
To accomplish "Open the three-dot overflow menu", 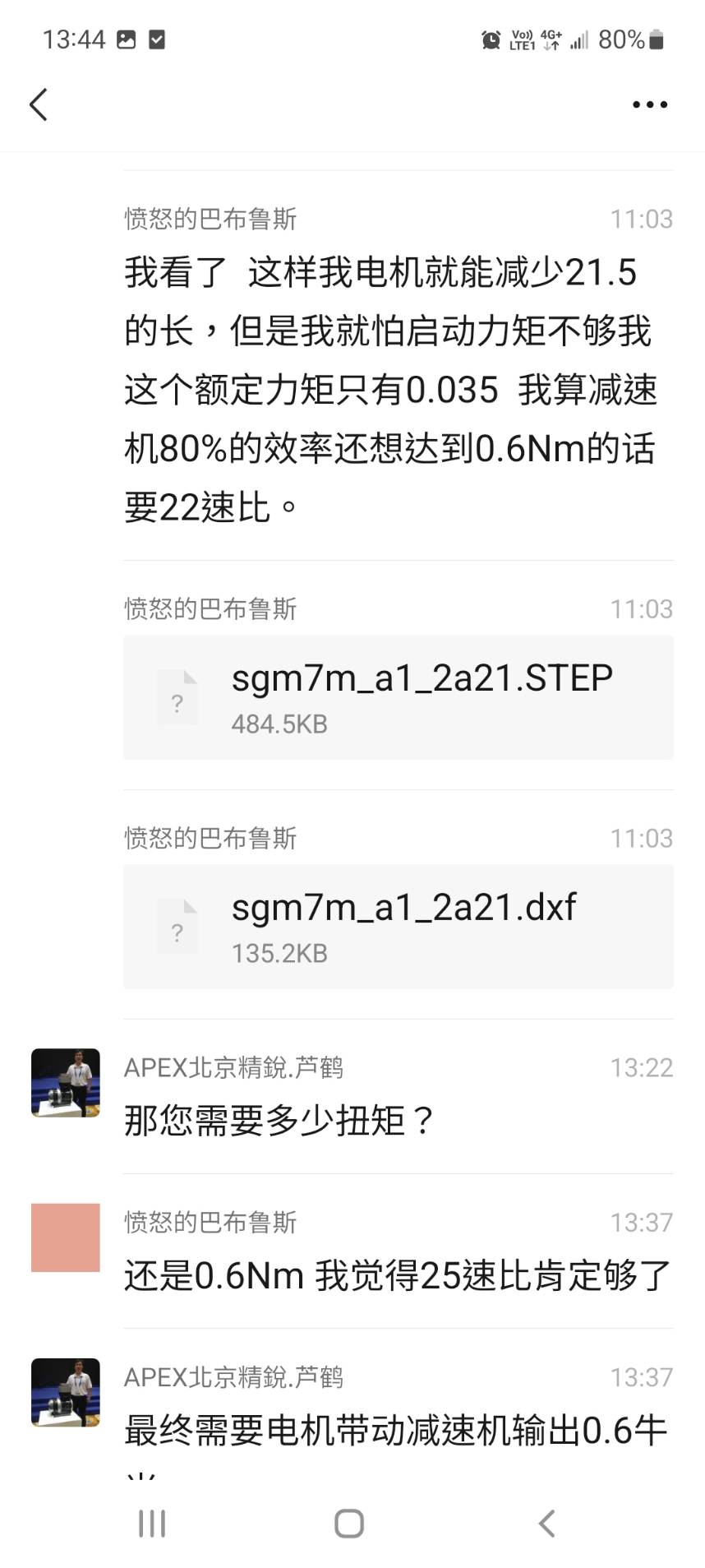I will pyautogui.click(x=649, y=104).
